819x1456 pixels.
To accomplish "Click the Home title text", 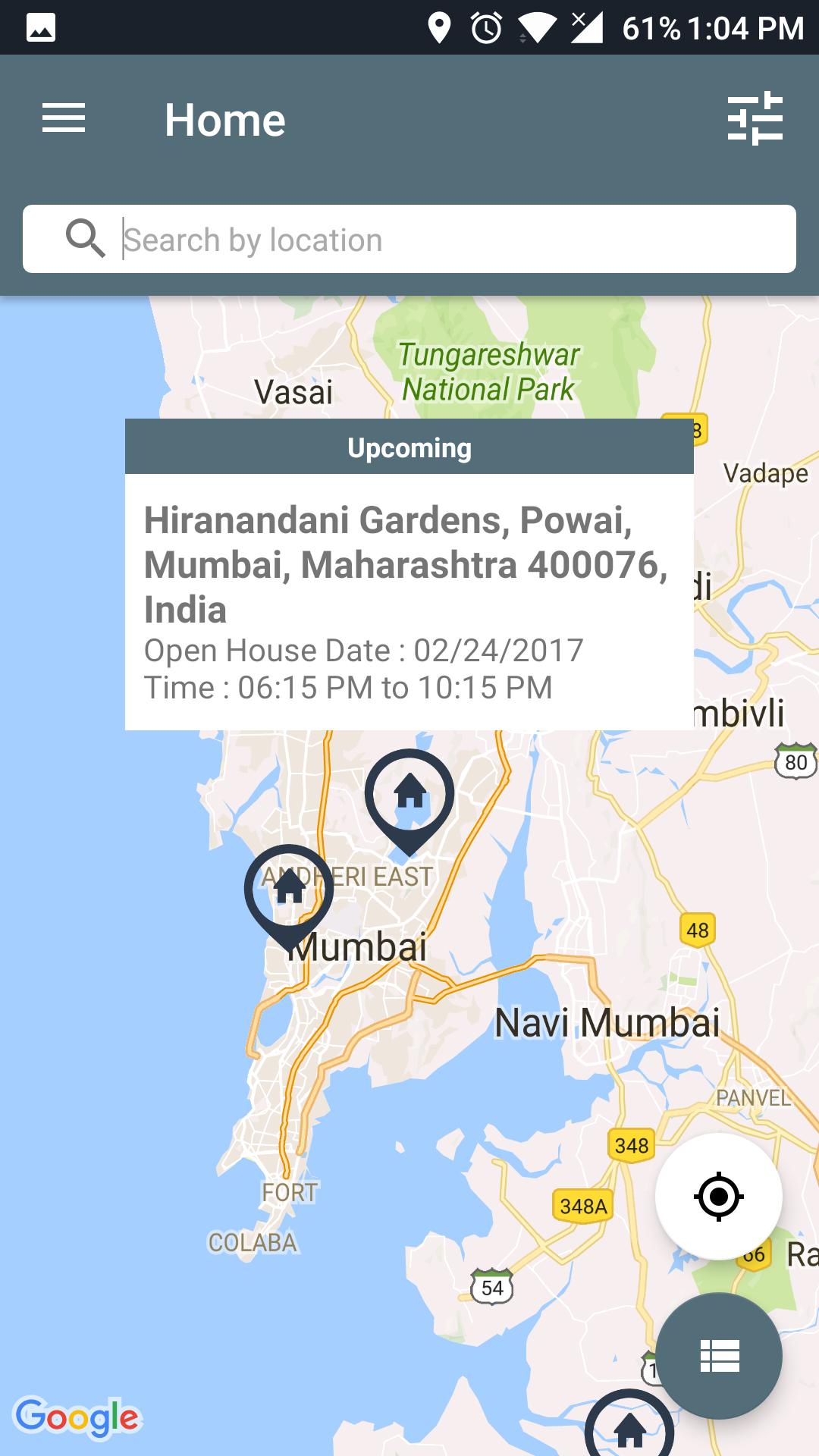I will 225,118.
